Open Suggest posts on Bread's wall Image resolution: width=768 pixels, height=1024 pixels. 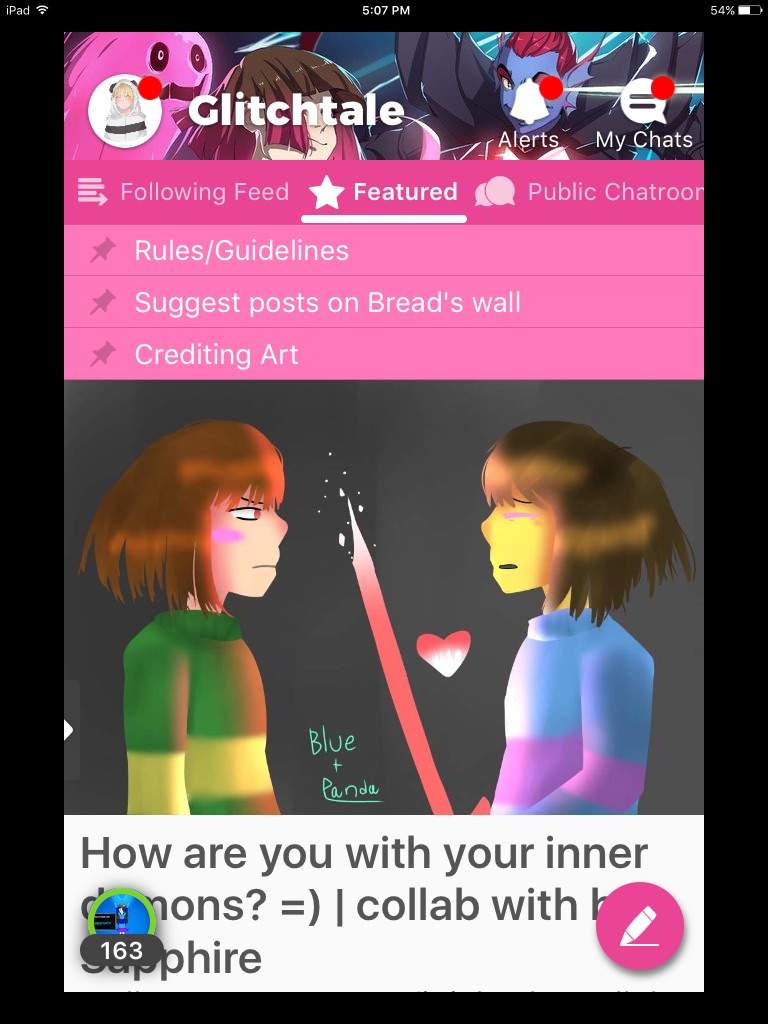click(327, 302)
